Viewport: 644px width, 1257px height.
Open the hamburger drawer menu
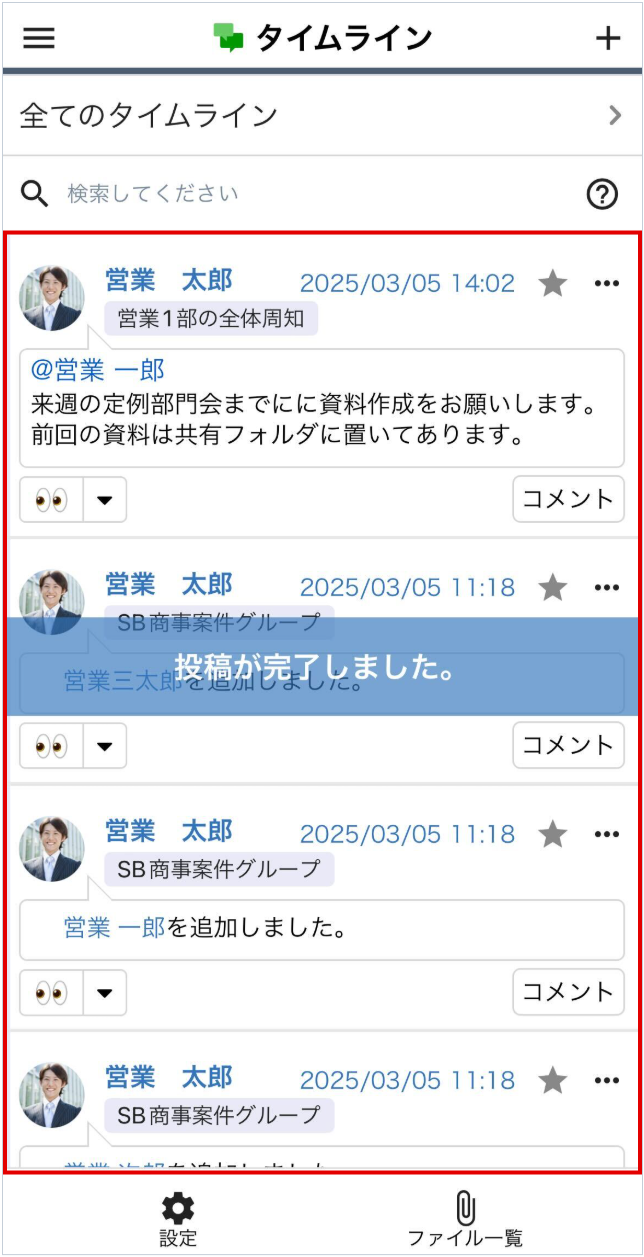38,38
